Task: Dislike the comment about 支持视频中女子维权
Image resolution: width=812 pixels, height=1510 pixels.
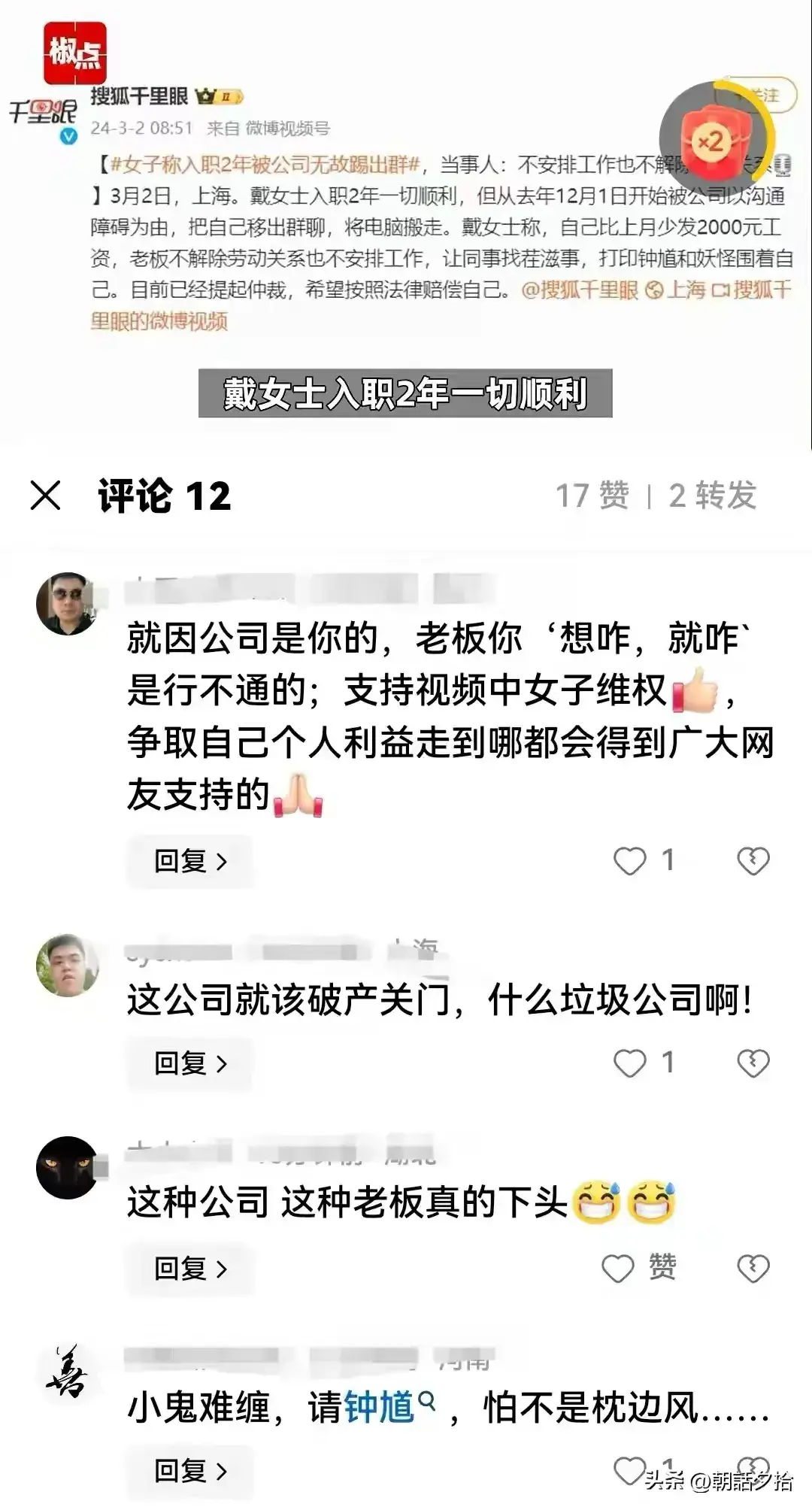Action: 753,861
